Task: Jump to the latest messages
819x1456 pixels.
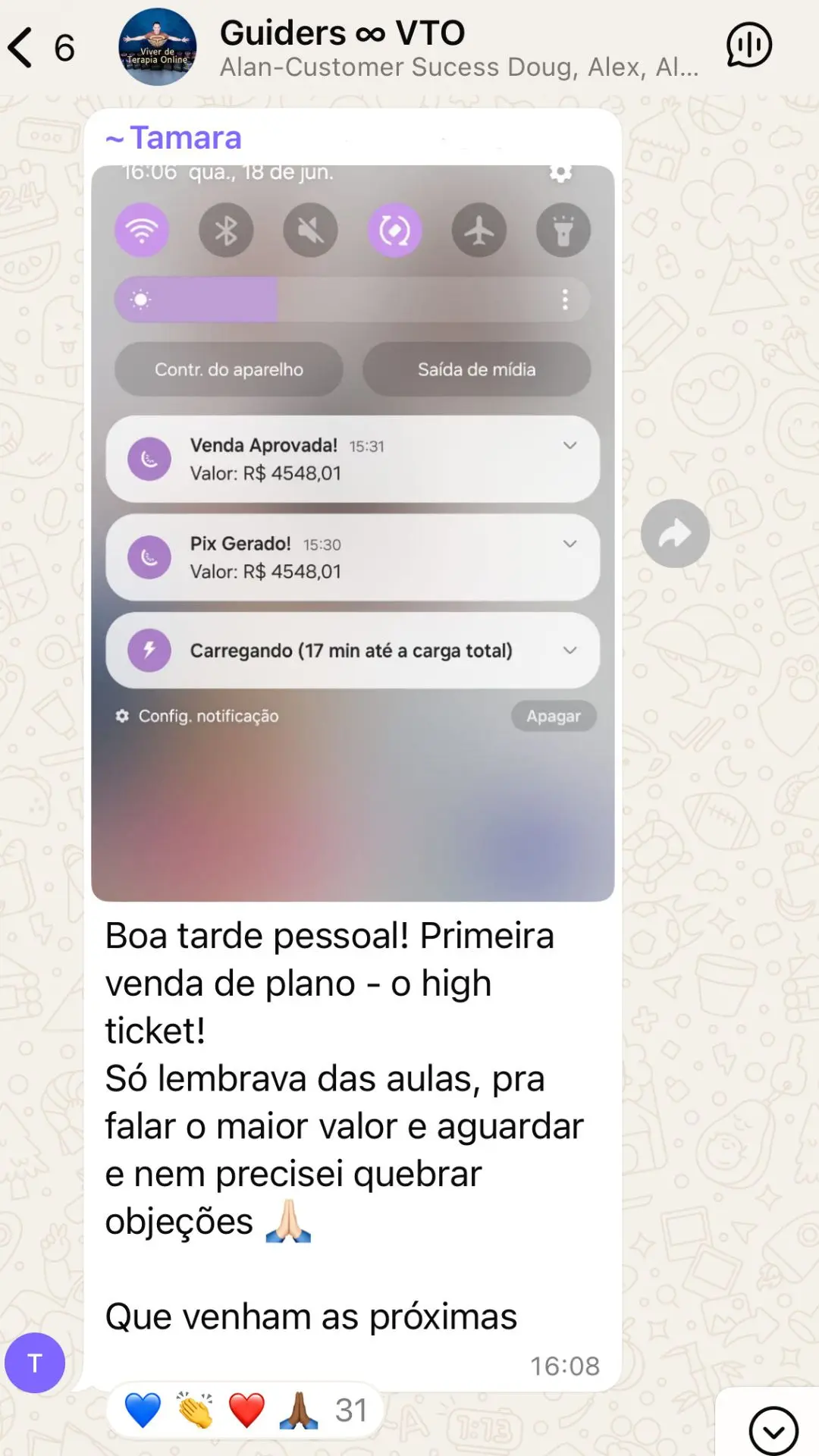Action: coord(773,1431)
